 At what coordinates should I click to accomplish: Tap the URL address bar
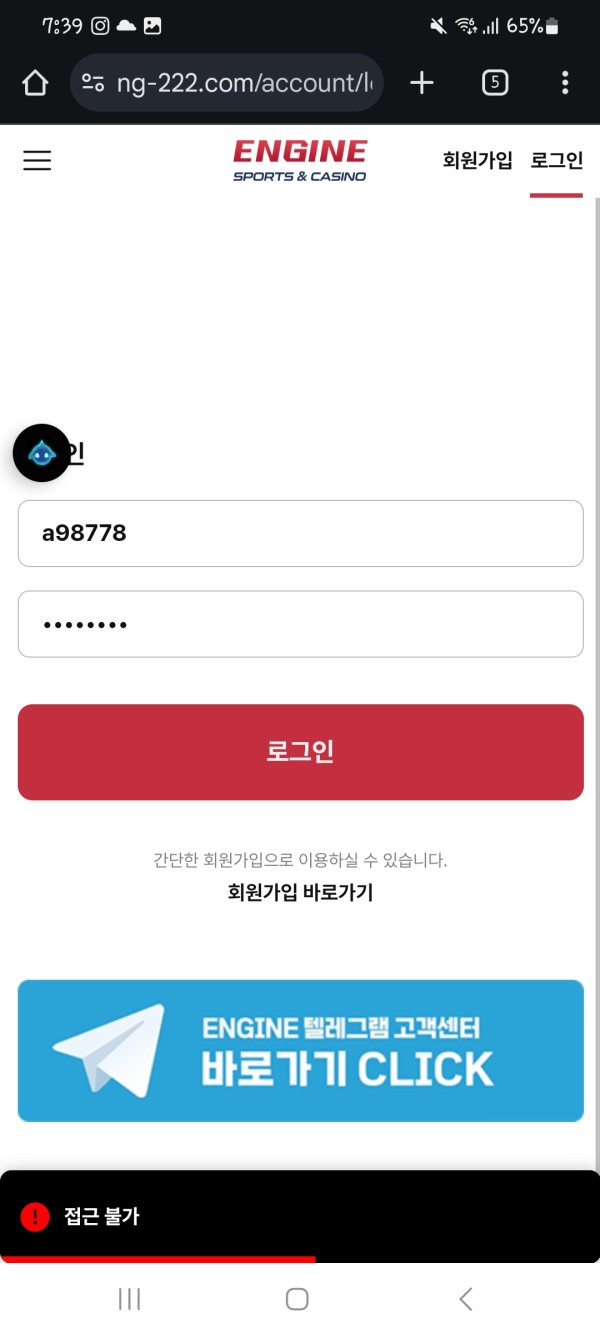(x=228, y=83)
